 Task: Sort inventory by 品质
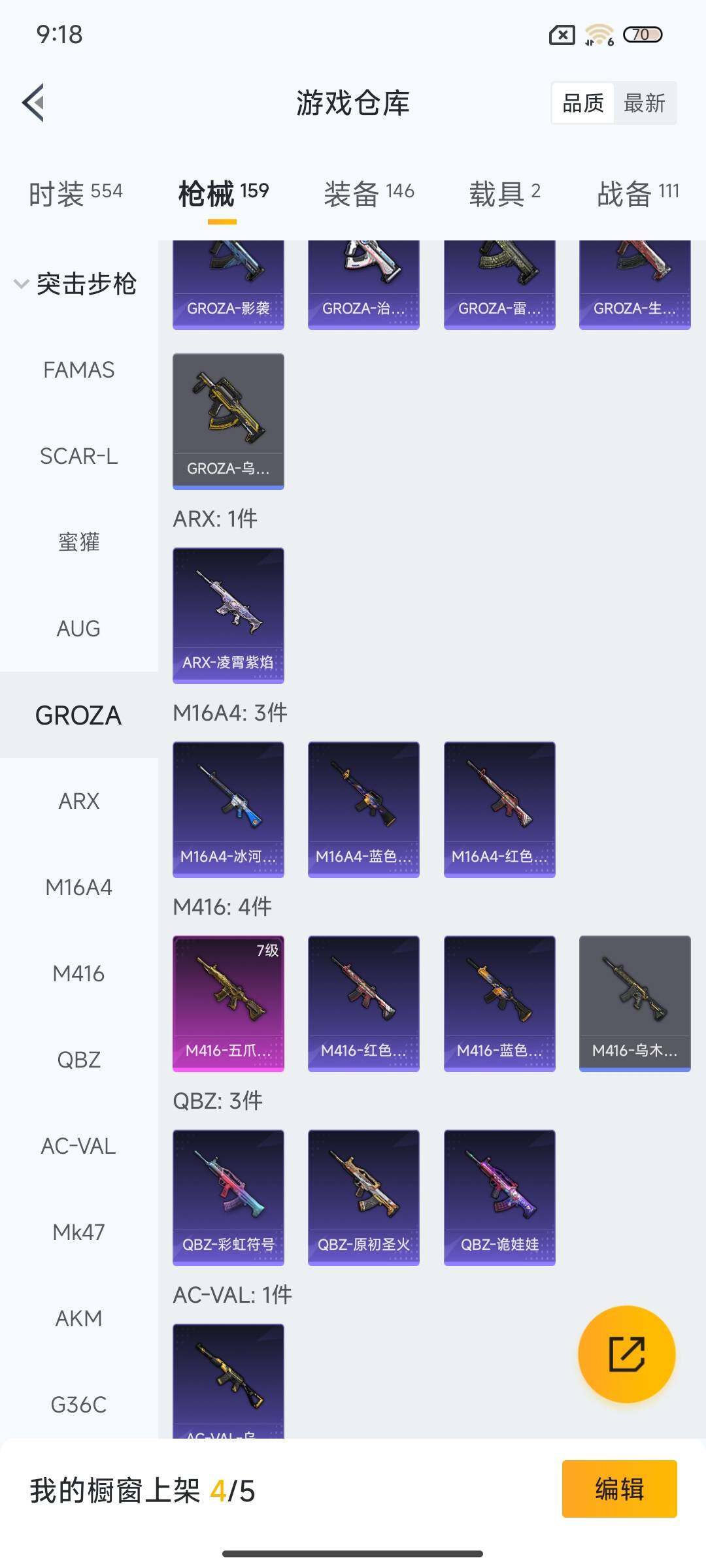(x=583, y=103)
